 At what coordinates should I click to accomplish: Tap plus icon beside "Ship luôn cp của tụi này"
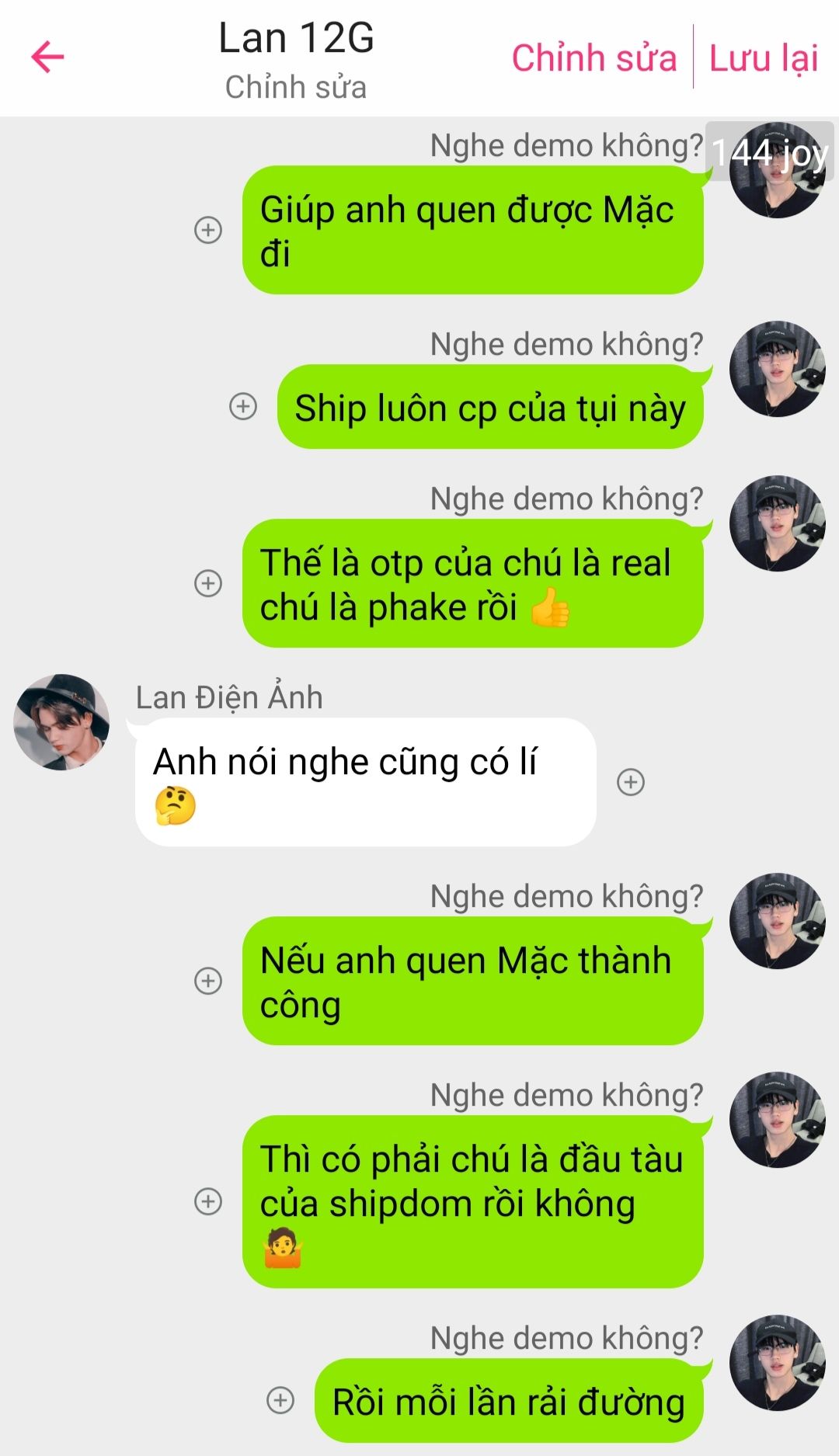(243, 406)
